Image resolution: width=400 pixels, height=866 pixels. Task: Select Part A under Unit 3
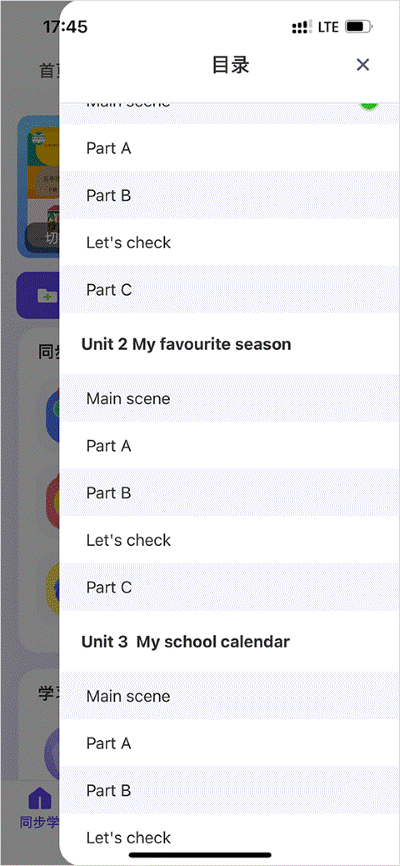click(229, 743)
